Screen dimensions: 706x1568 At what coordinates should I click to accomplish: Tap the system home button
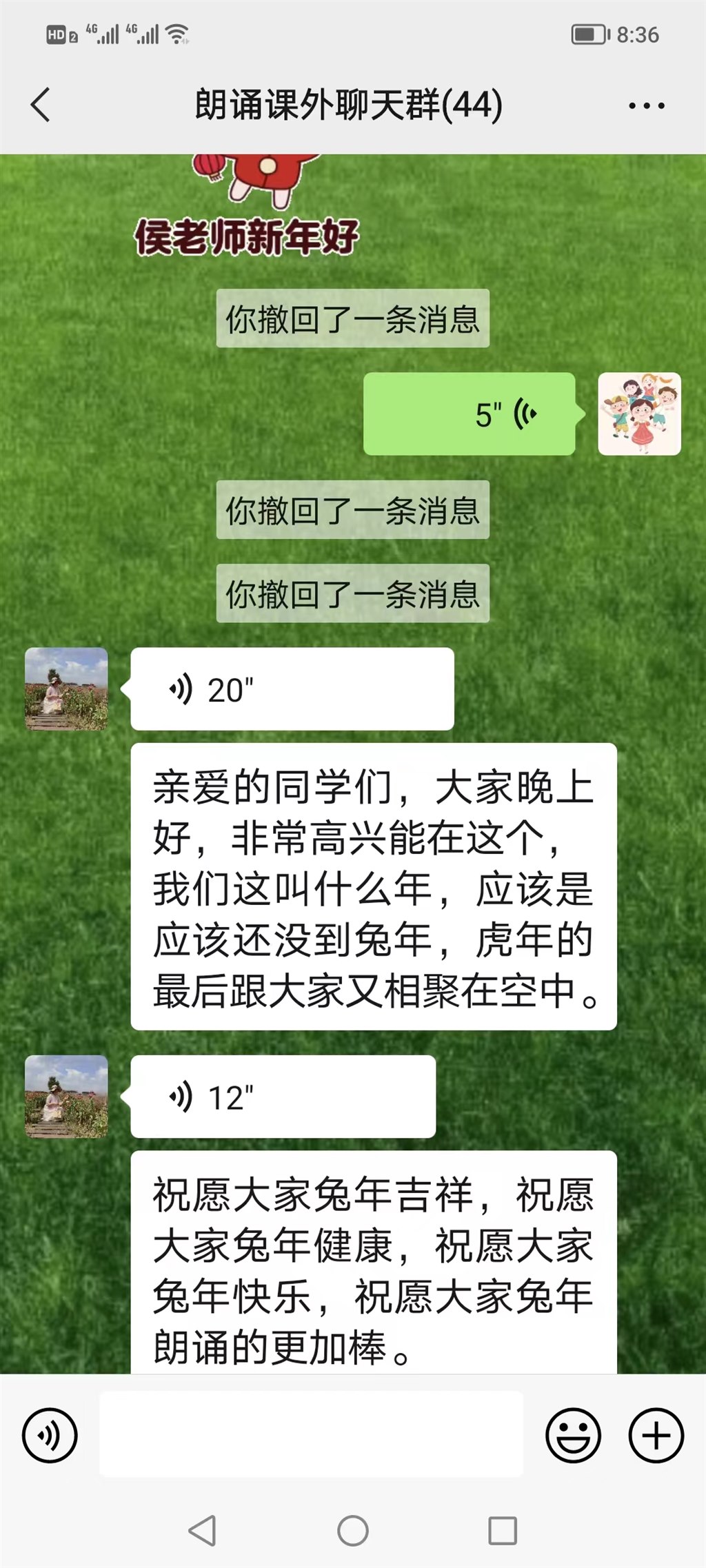pos(352,1531)
